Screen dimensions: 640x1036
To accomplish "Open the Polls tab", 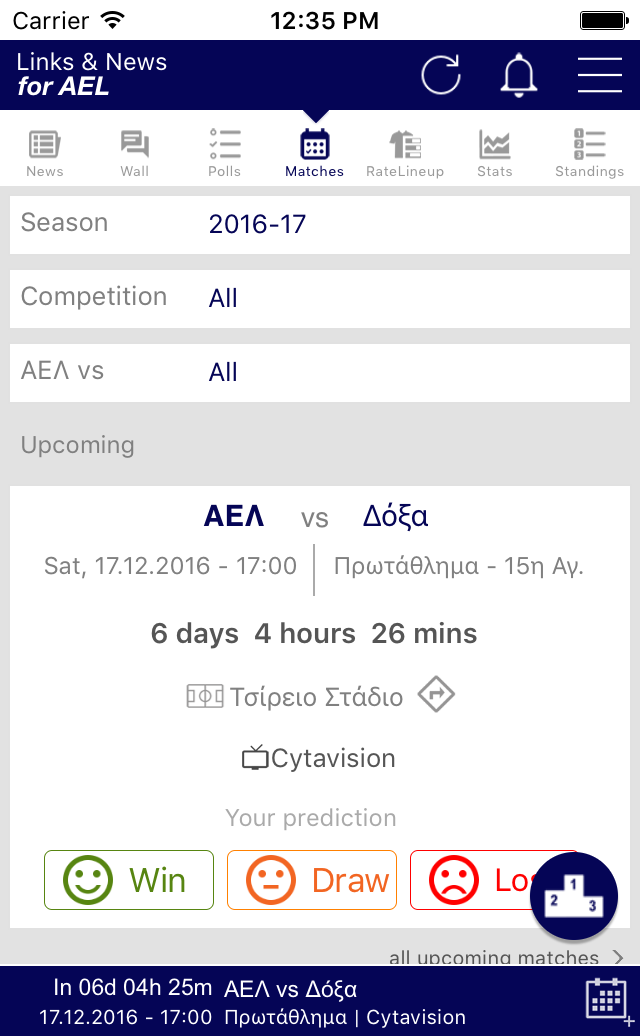I will pyautogui.click(x=225, y=153).
